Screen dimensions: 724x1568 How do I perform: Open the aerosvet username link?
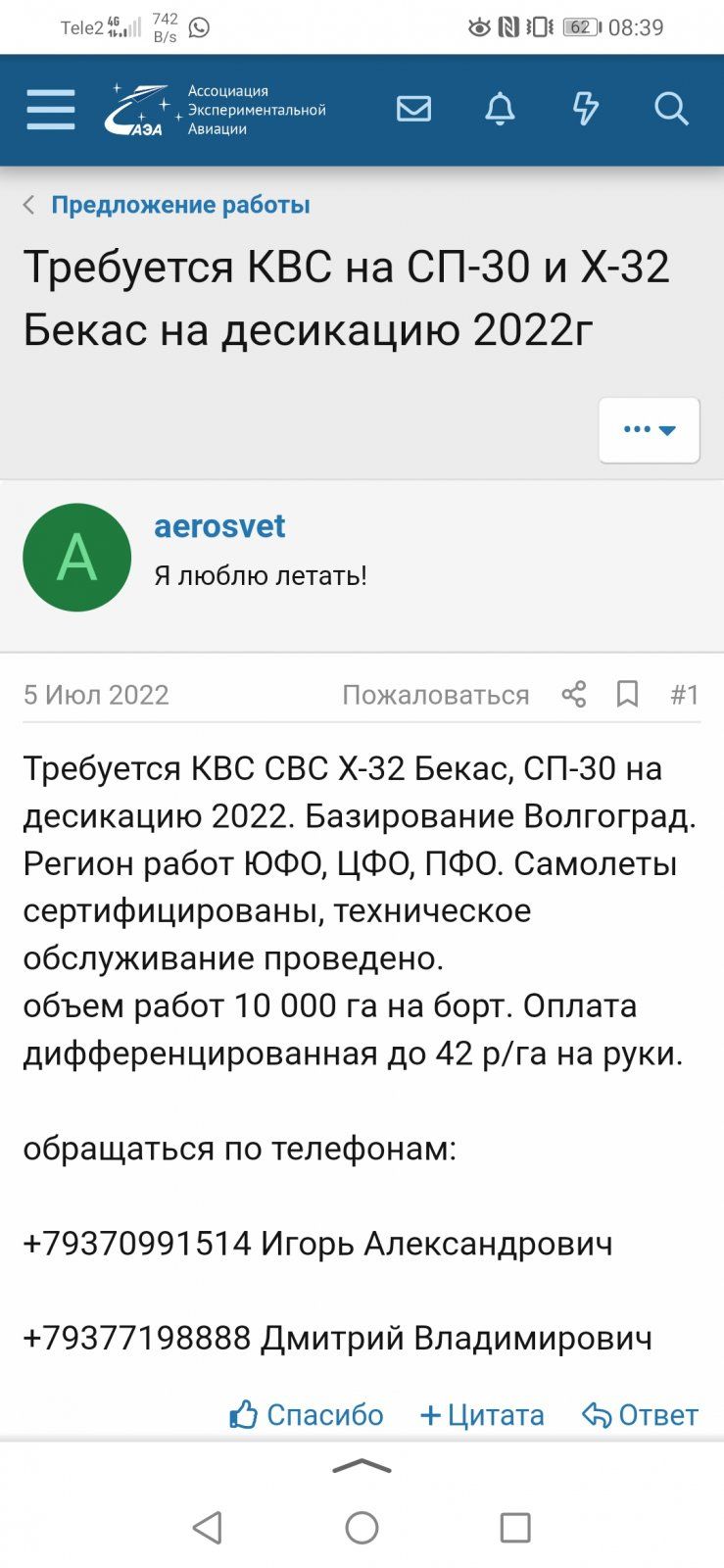coord(219,526)
